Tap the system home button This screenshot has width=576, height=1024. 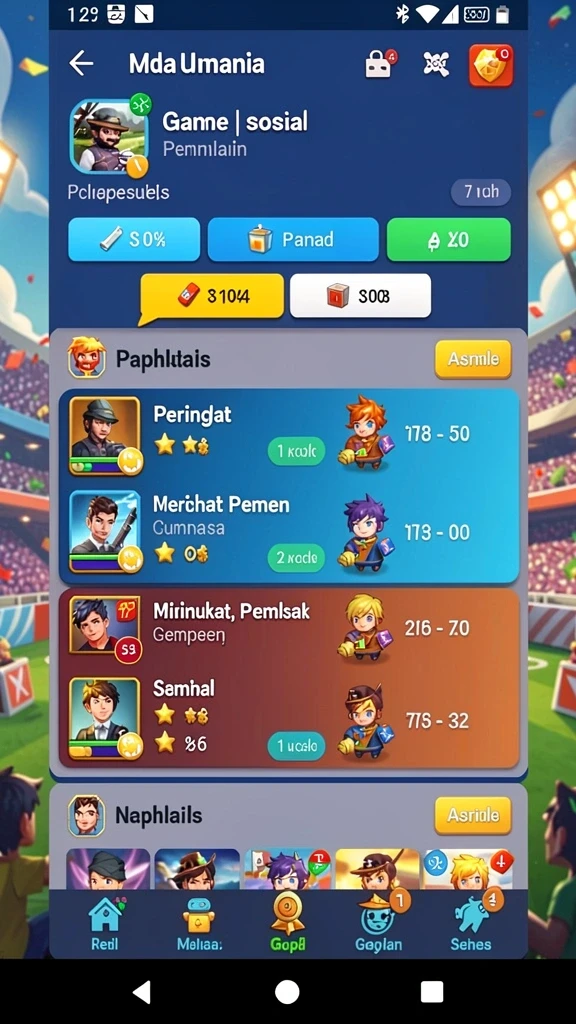tap(287, 991)
